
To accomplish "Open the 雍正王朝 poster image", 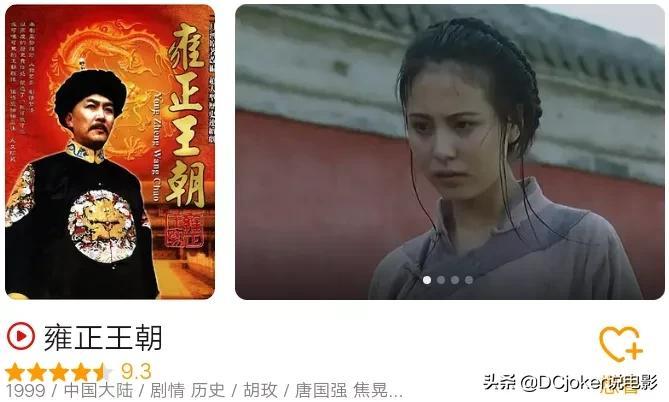I will coord(110,152).
